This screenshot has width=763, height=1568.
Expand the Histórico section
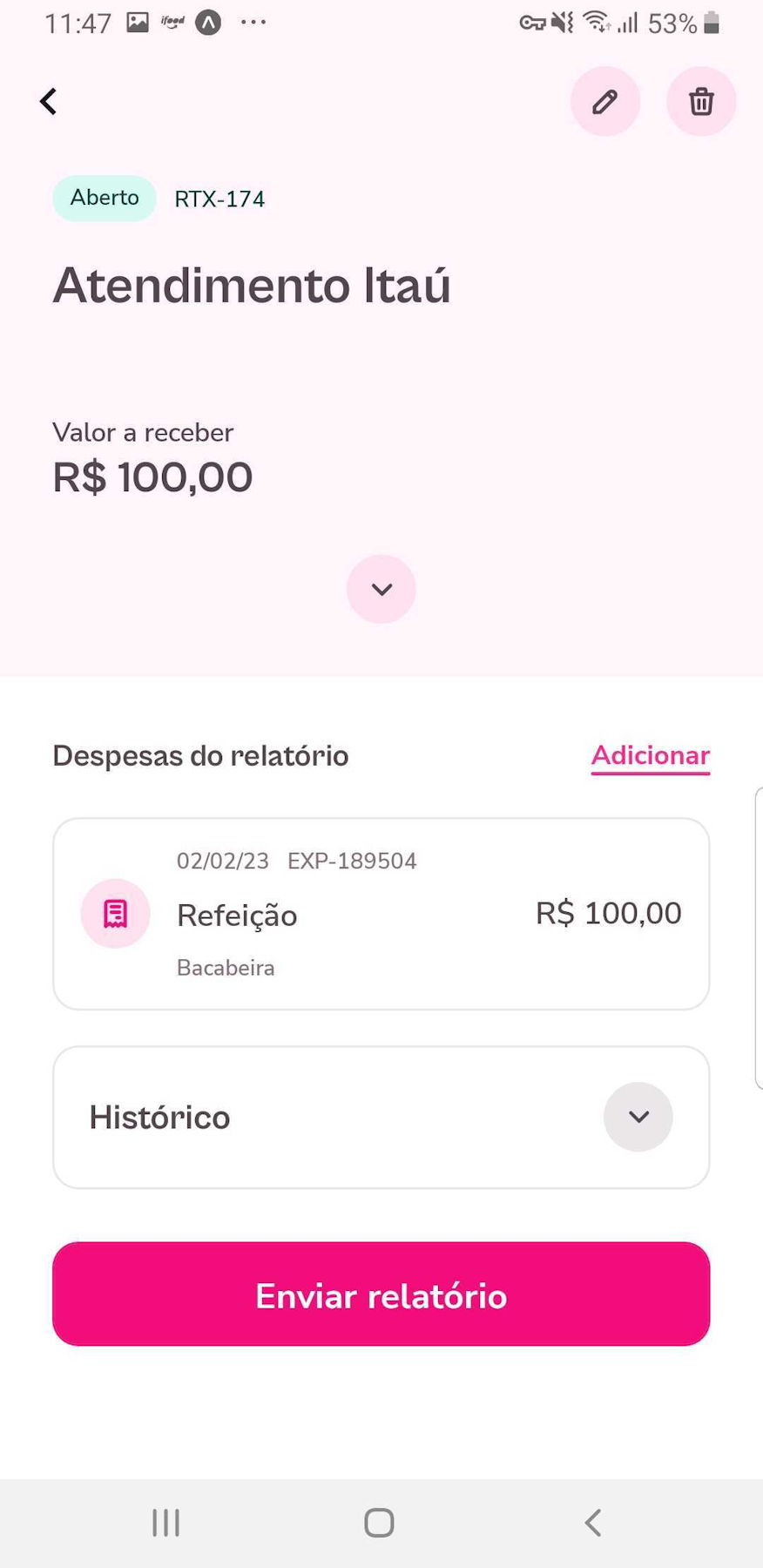(638, 1117)
